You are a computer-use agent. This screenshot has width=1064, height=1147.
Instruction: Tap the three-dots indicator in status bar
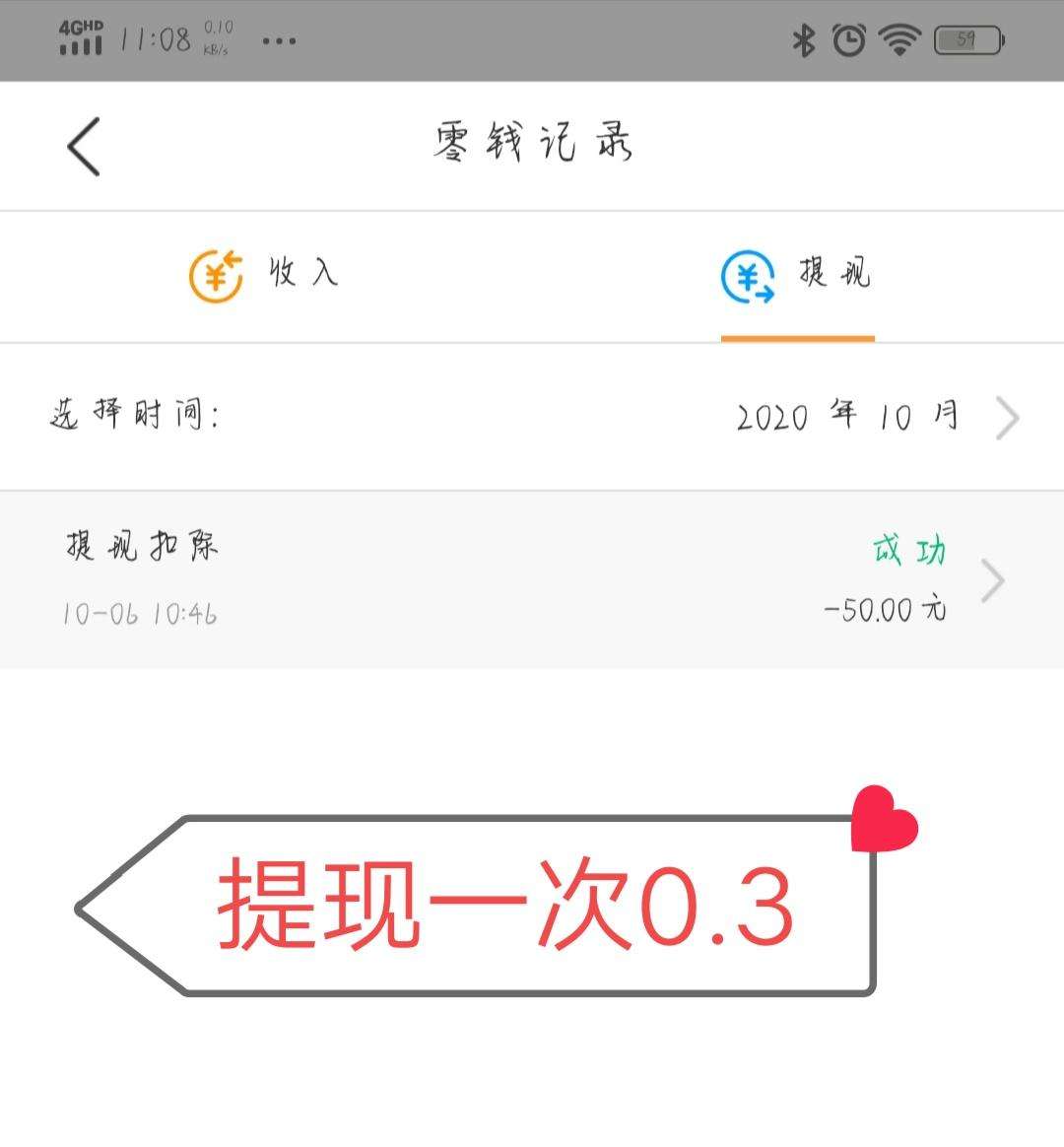click(279, 39)
